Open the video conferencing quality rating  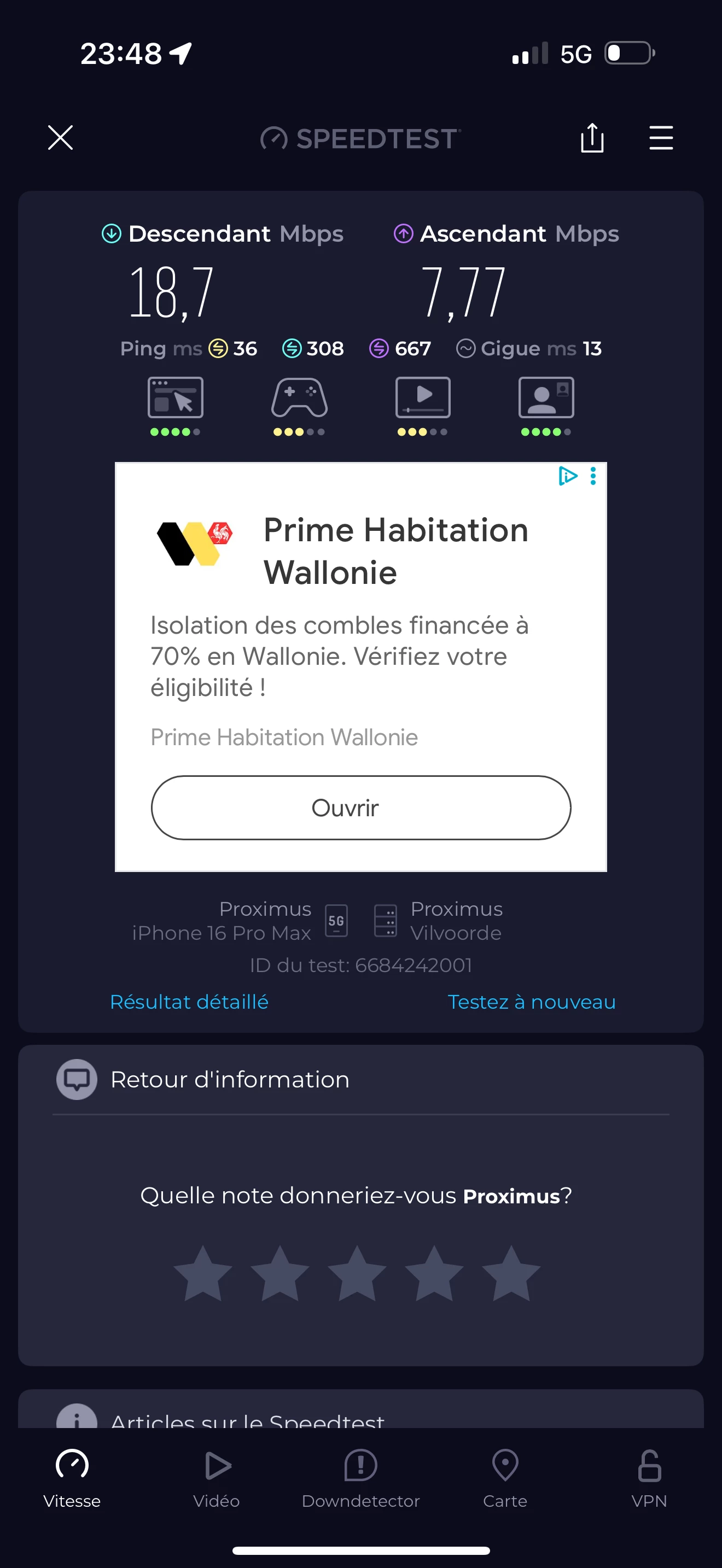point(546,404)
